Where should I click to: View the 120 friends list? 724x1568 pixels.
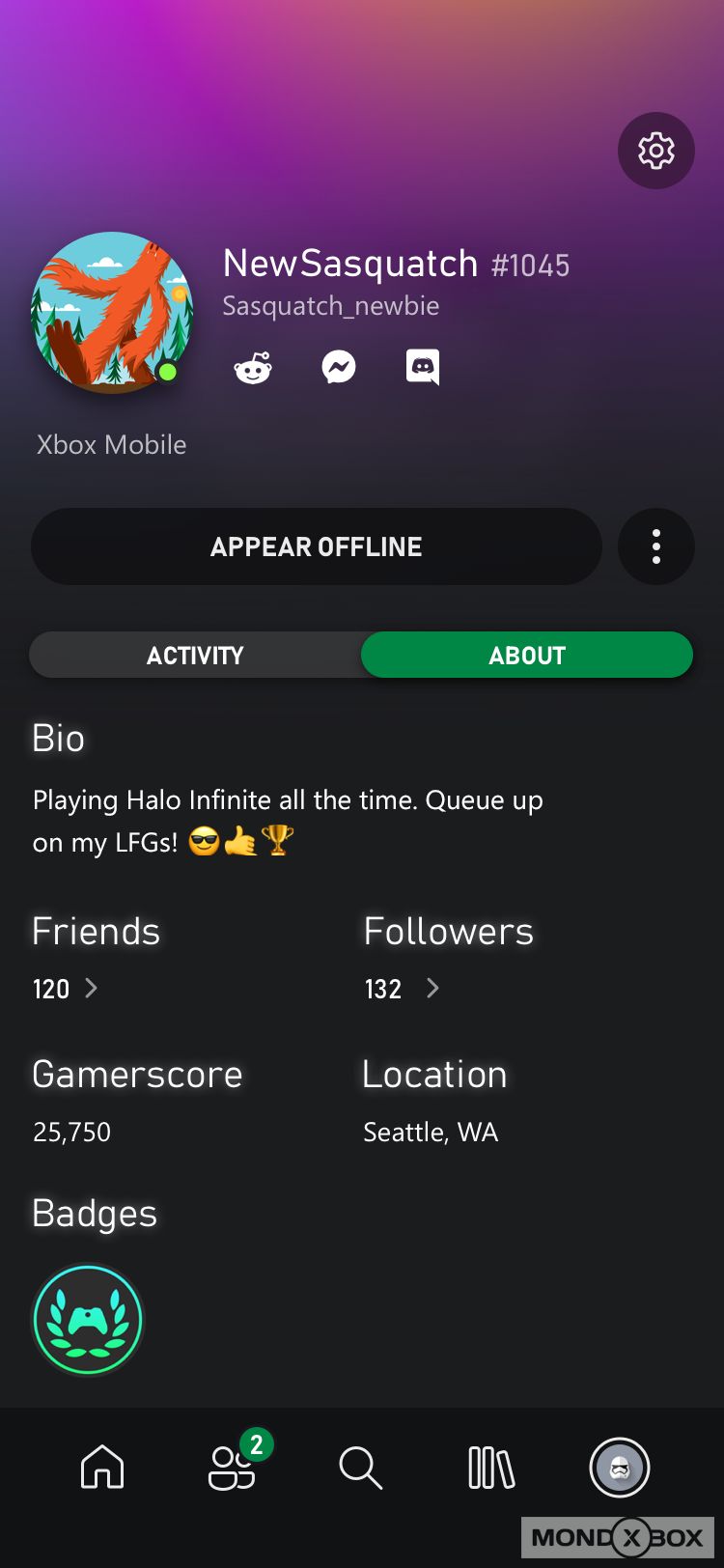[x=65, y=989]
